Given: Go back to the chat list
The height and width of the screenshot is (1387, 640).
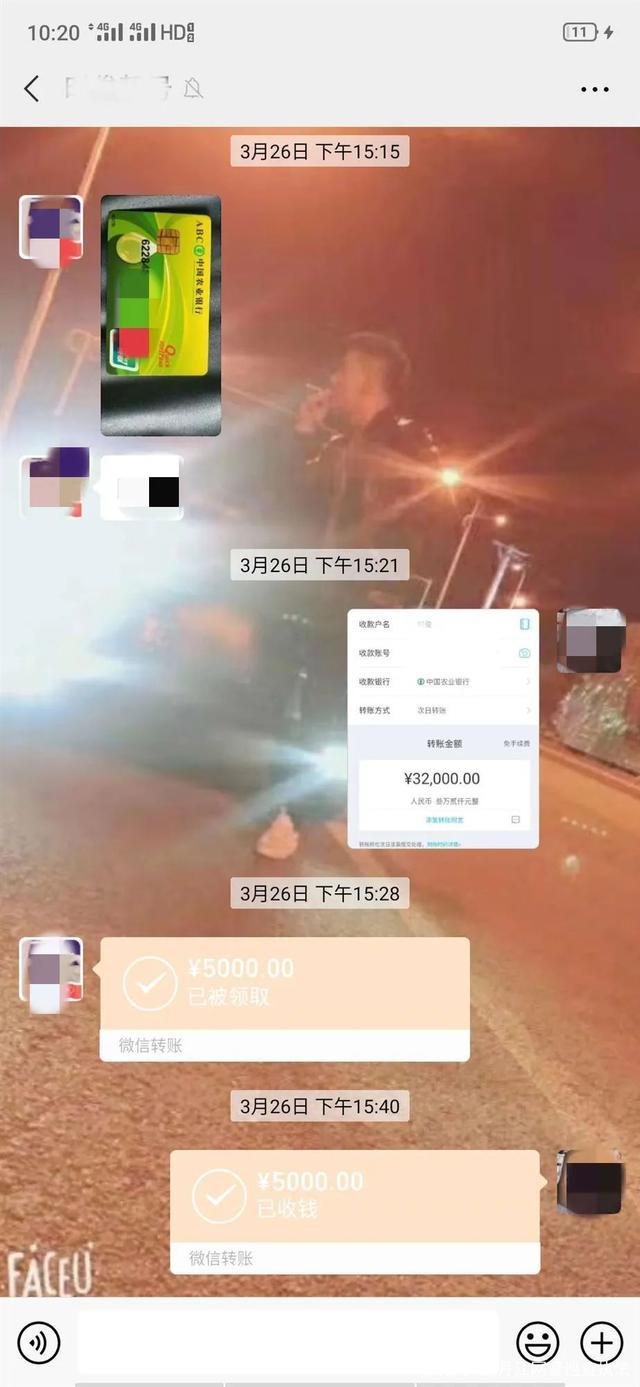Looking at the screenshot, I should 32,89.
